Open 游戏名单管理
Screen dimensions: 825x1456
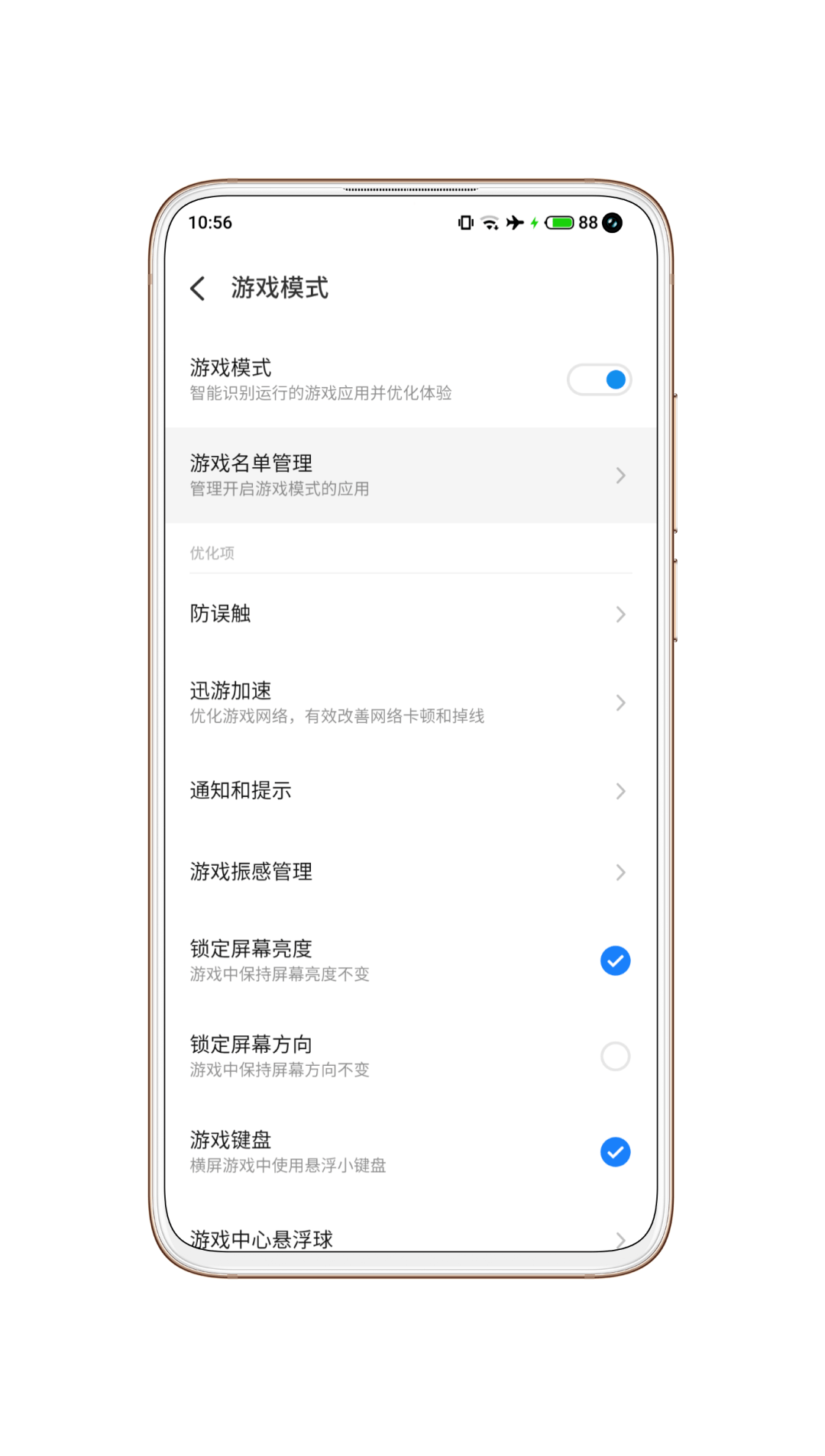pyautogui.click(x=410, y=475)
